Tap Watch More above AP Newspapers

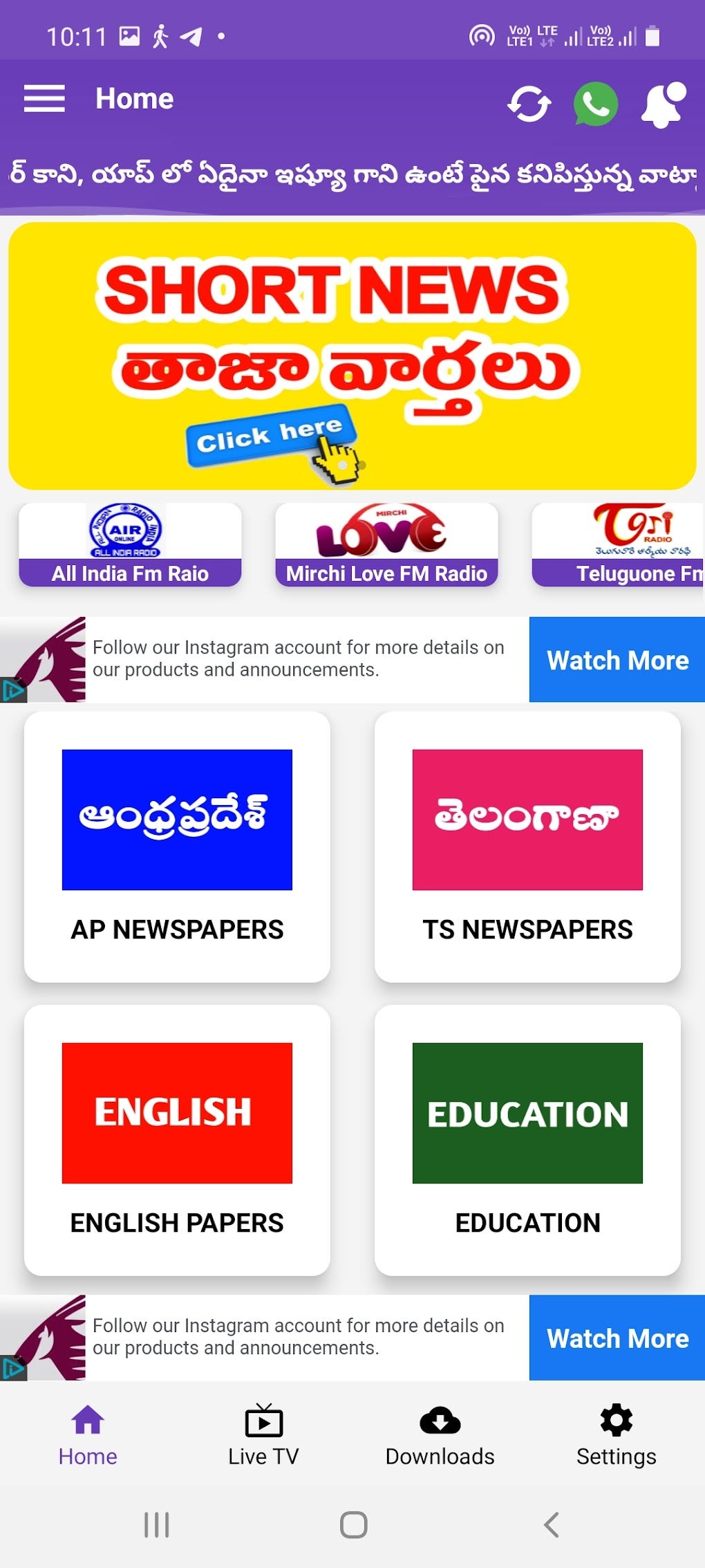pyautogui.click(x=617, y=660)
